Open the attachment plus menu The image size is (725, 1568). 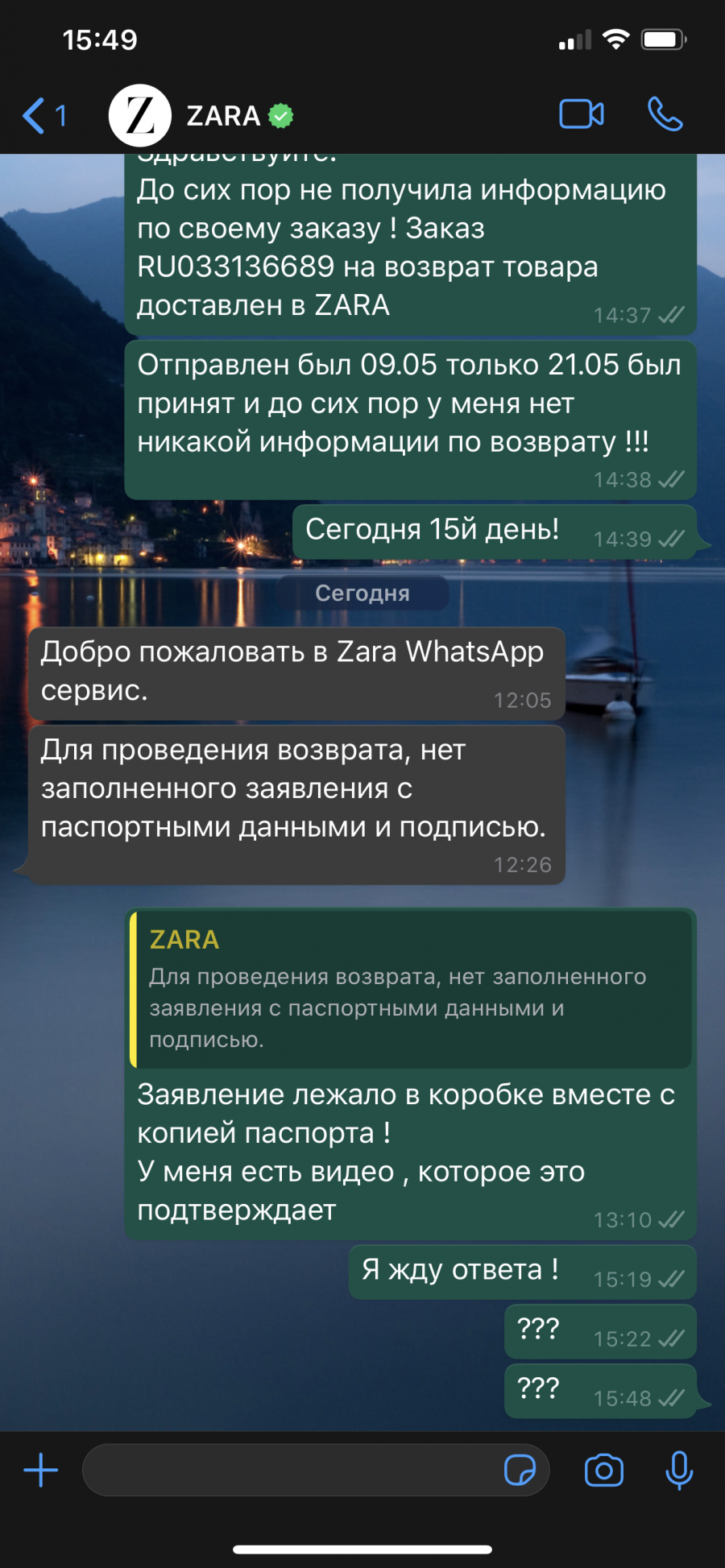click(x=41, y=1470)
